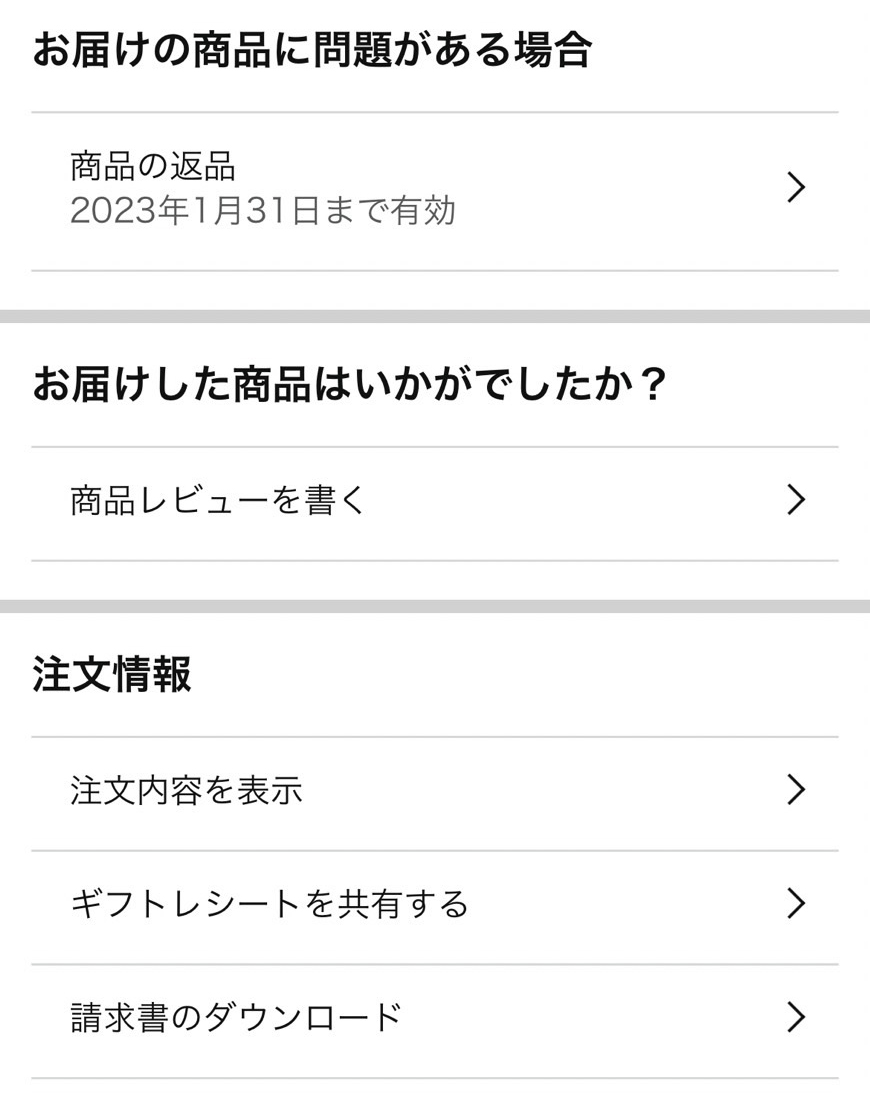Image resolution: width=870 pixels, height=1096 pixels.
Task: Open 注文内容を表示 order details
Action: 434,791
